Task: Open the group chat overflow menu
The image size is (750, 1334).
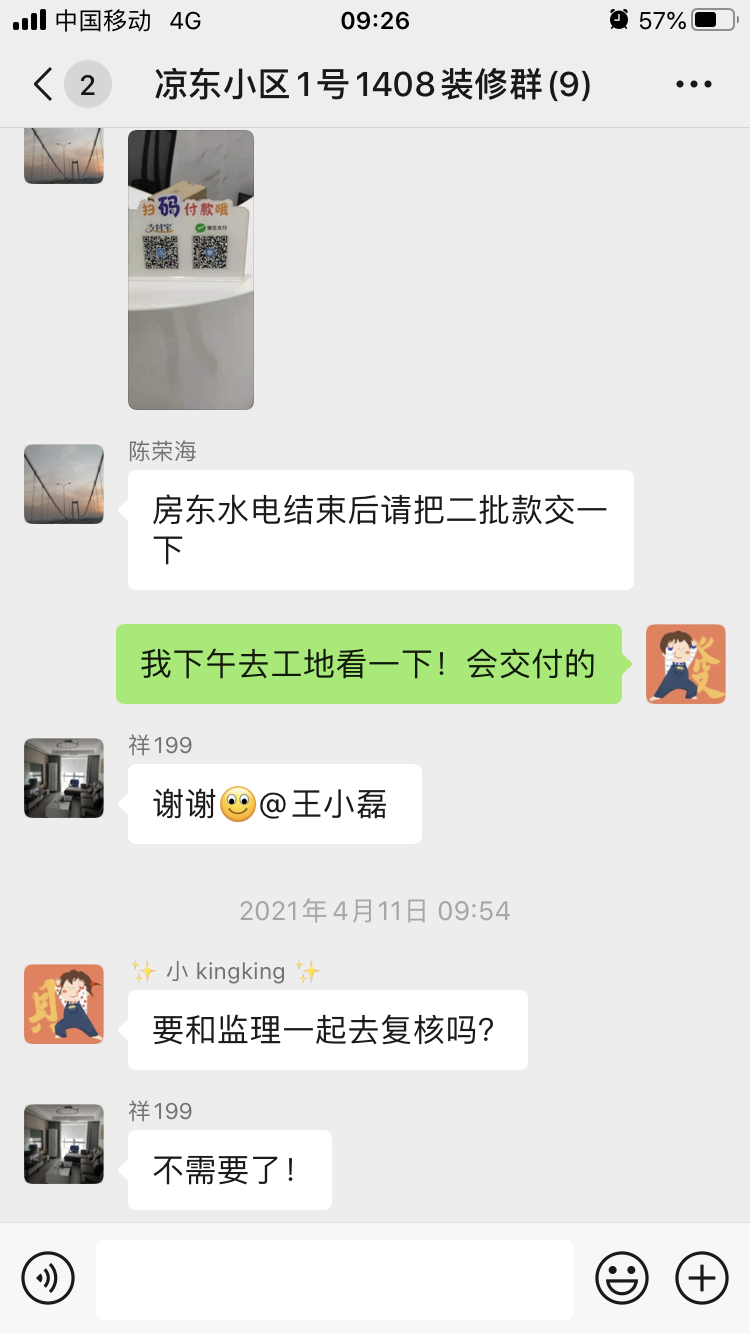Action: (693, 85)
